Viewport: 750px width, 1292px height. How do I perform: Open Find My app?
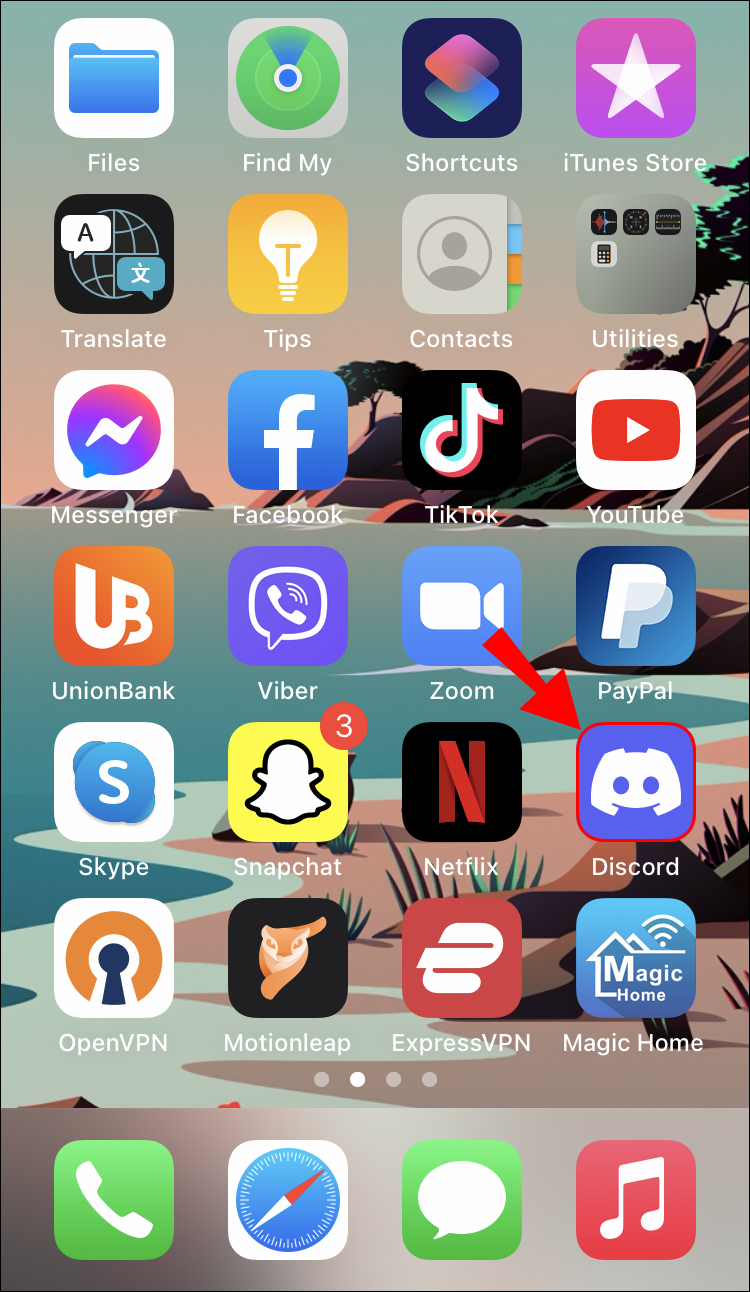pyautogui.click(x=288, y=78)
